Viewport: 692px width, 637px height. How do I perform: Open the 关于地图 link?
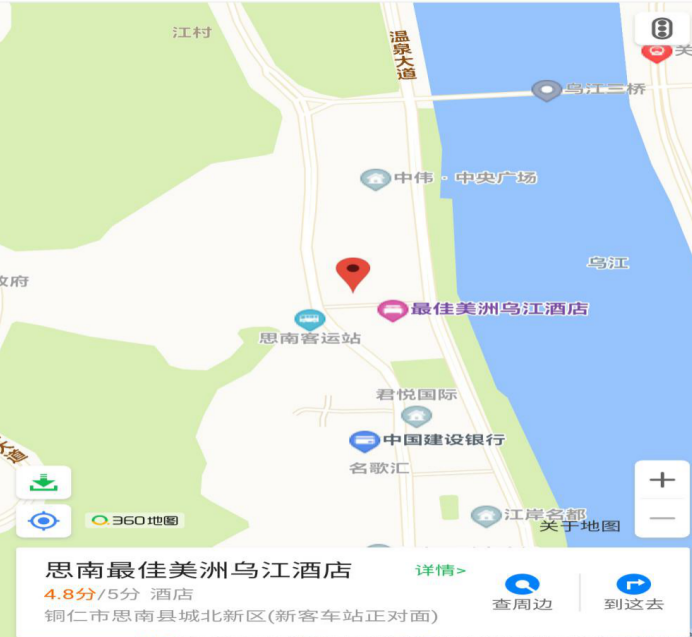(x=580, y=526)
